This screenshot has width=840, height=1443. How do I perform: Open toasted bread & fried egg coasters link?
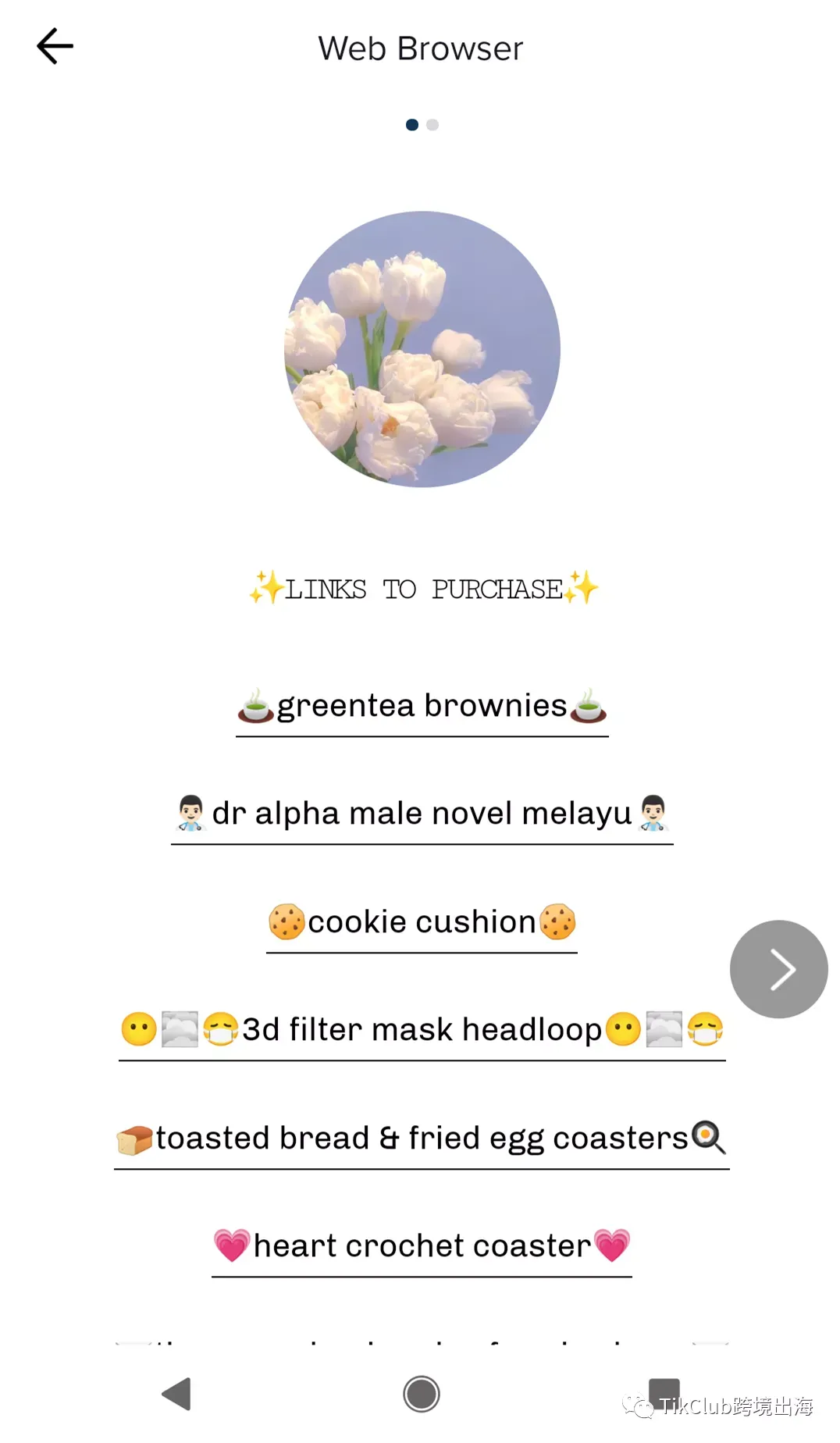(422, 1138)
